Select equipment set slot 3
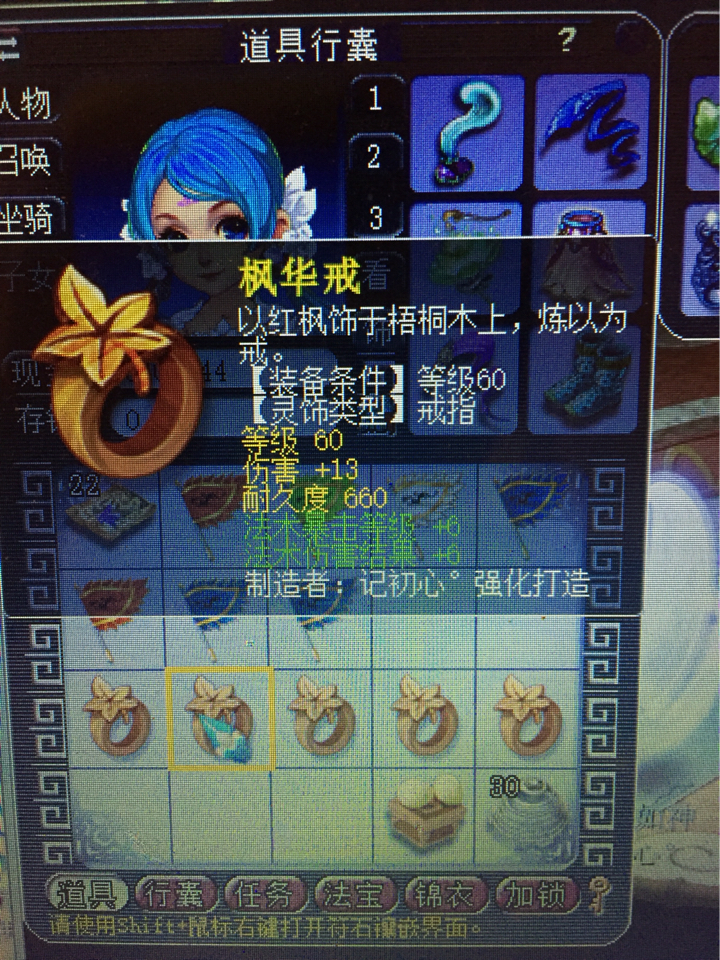This screenshot has height=960, width=720. [375, 215]
